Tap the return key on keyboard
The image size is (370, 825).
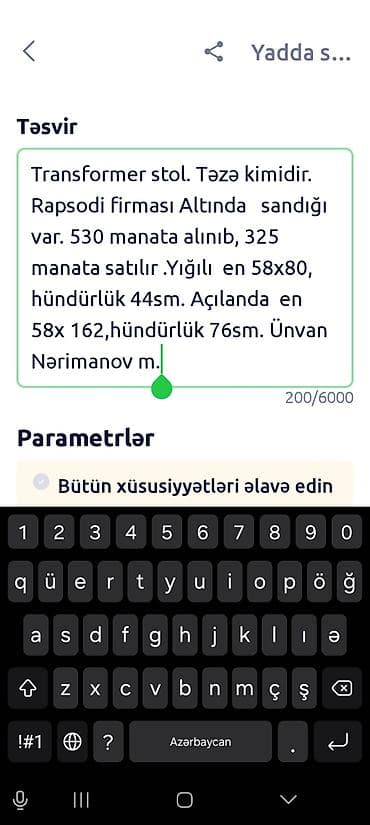(338, 742)
